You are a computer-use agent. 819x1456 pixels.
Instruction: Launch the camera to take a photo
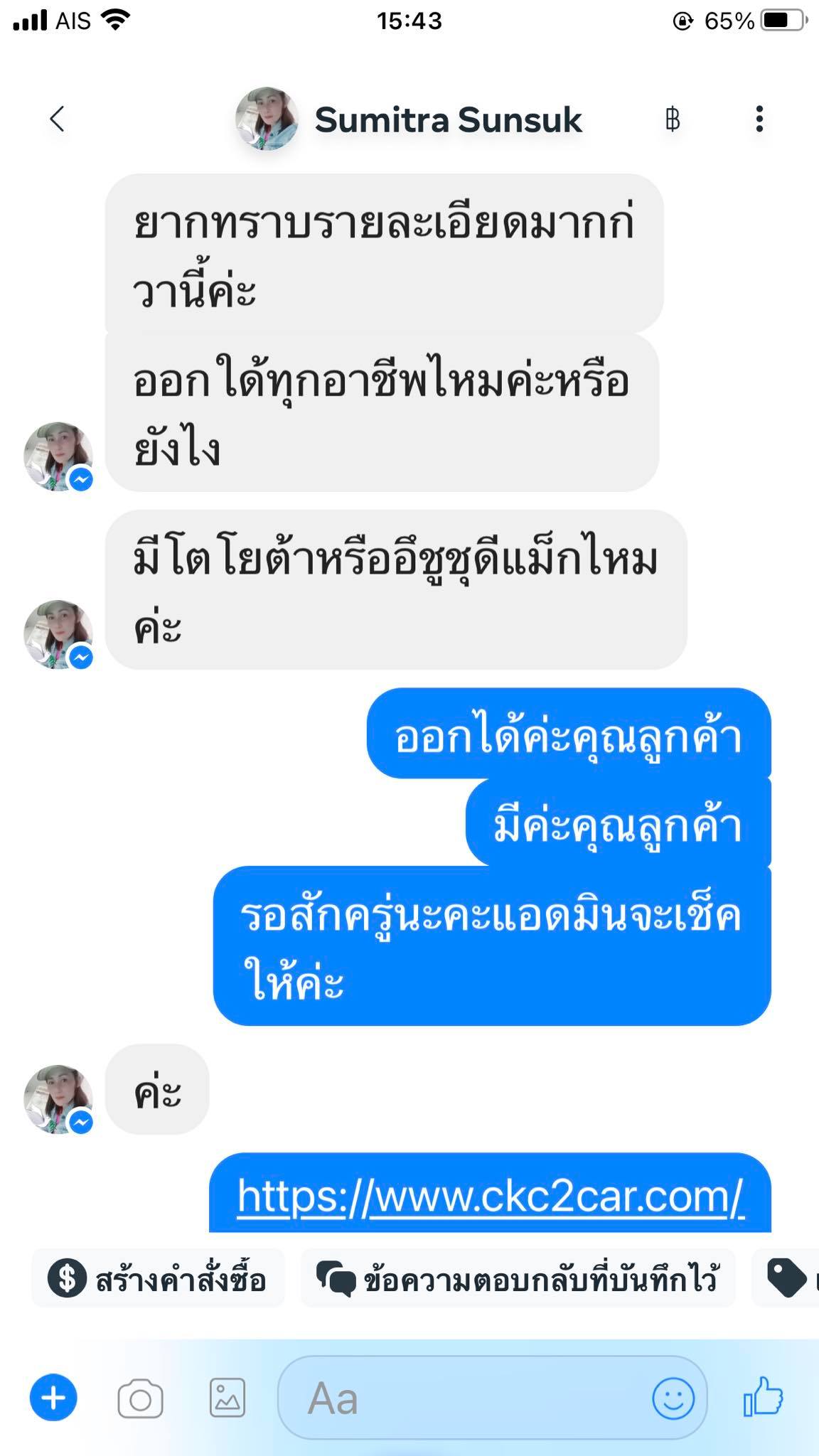[x=140, y=1399]
